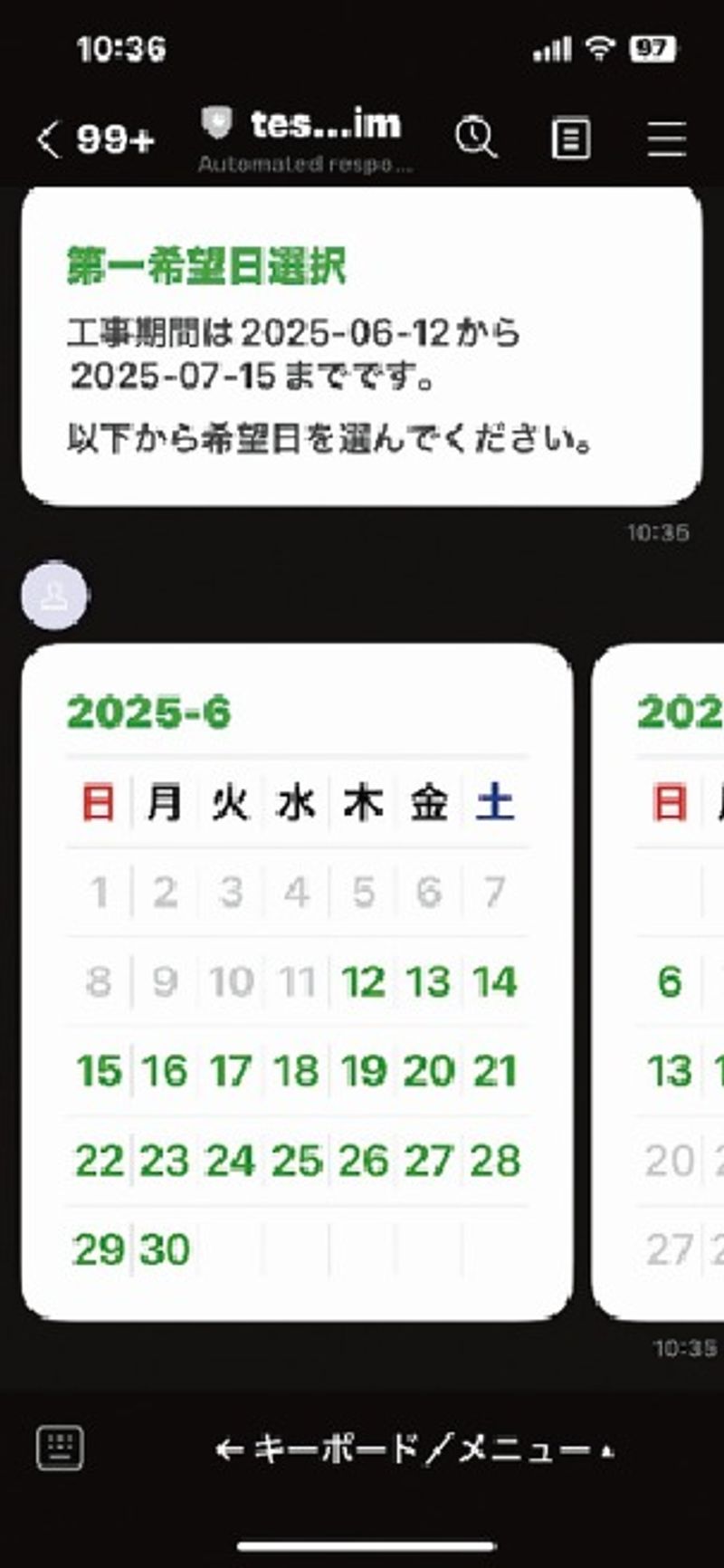The width and height of the screenshot is (724, 1568).
Task: Select June 12 in the 2025-6 calendar
Action: 363,982
